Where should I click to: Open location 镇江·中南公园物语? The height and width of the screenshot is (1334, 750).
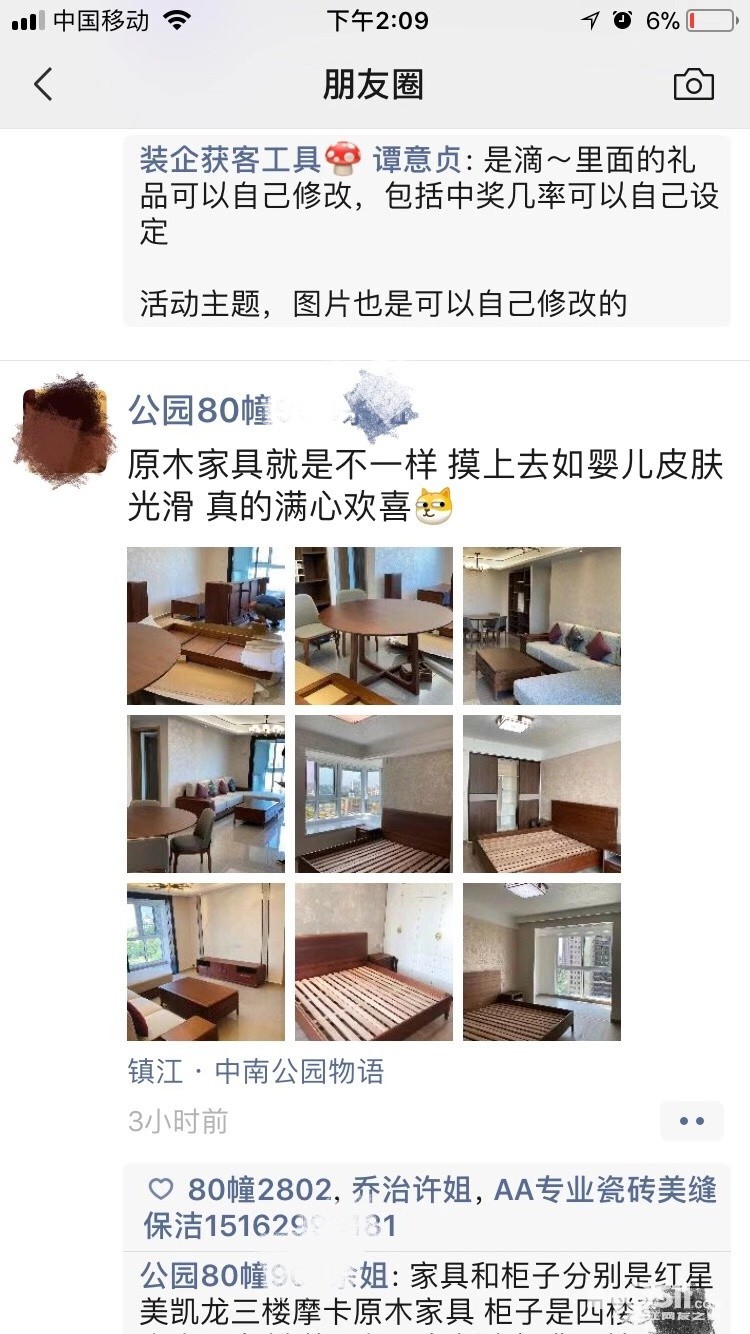256,1072
